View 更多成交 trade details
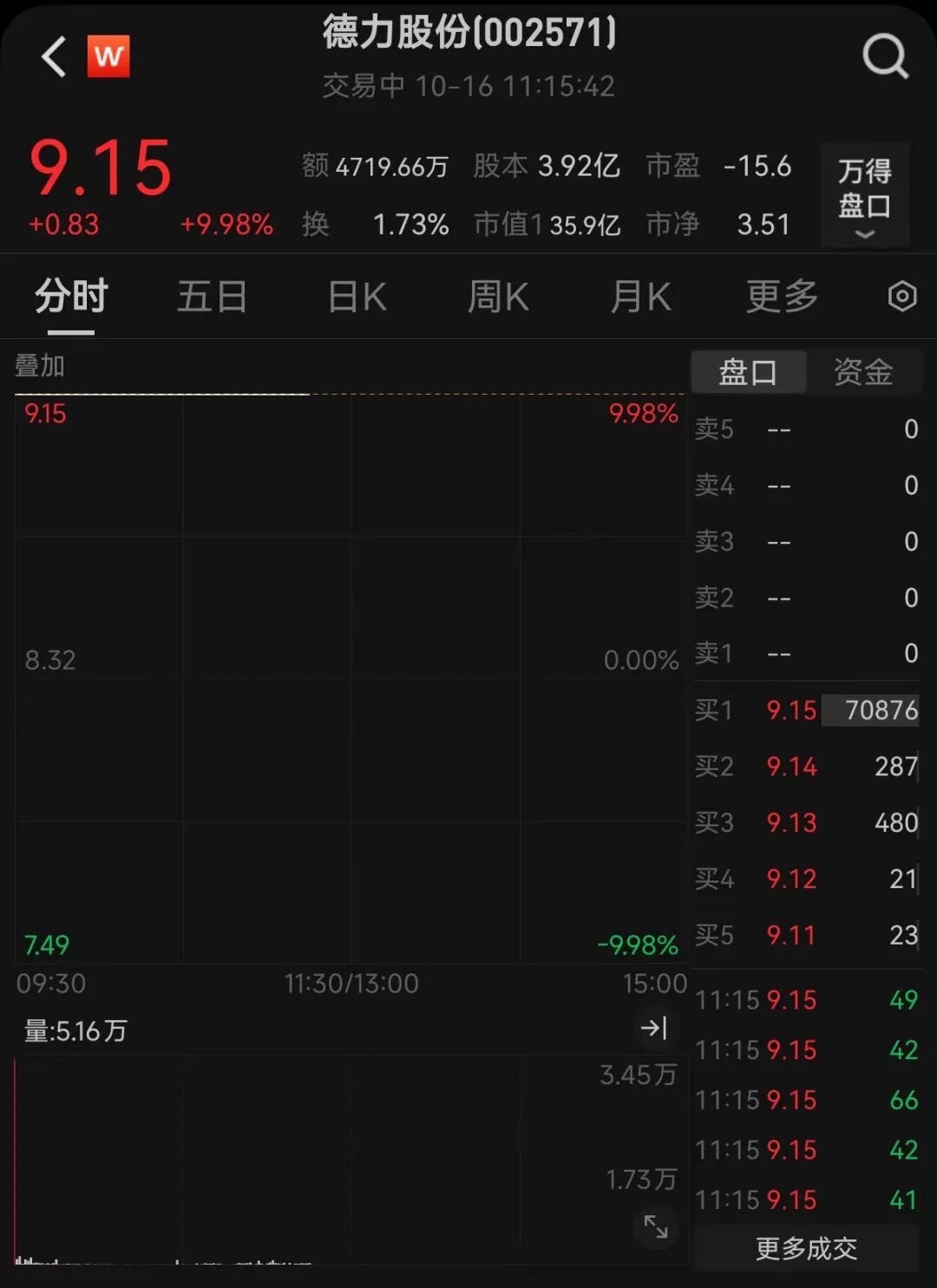 pos(806,1249)
